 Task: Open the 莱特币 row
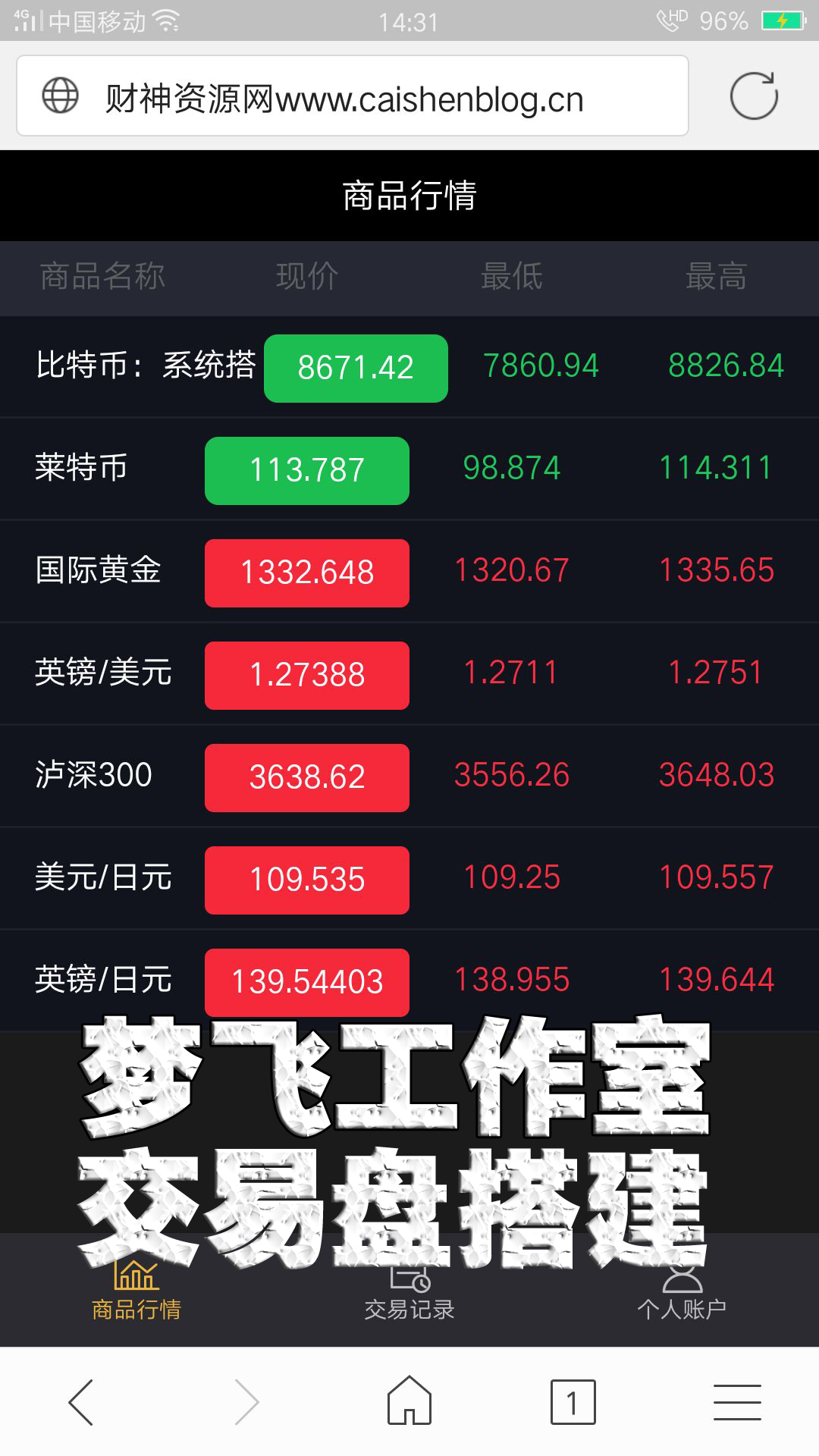click(x=409, y=469)
